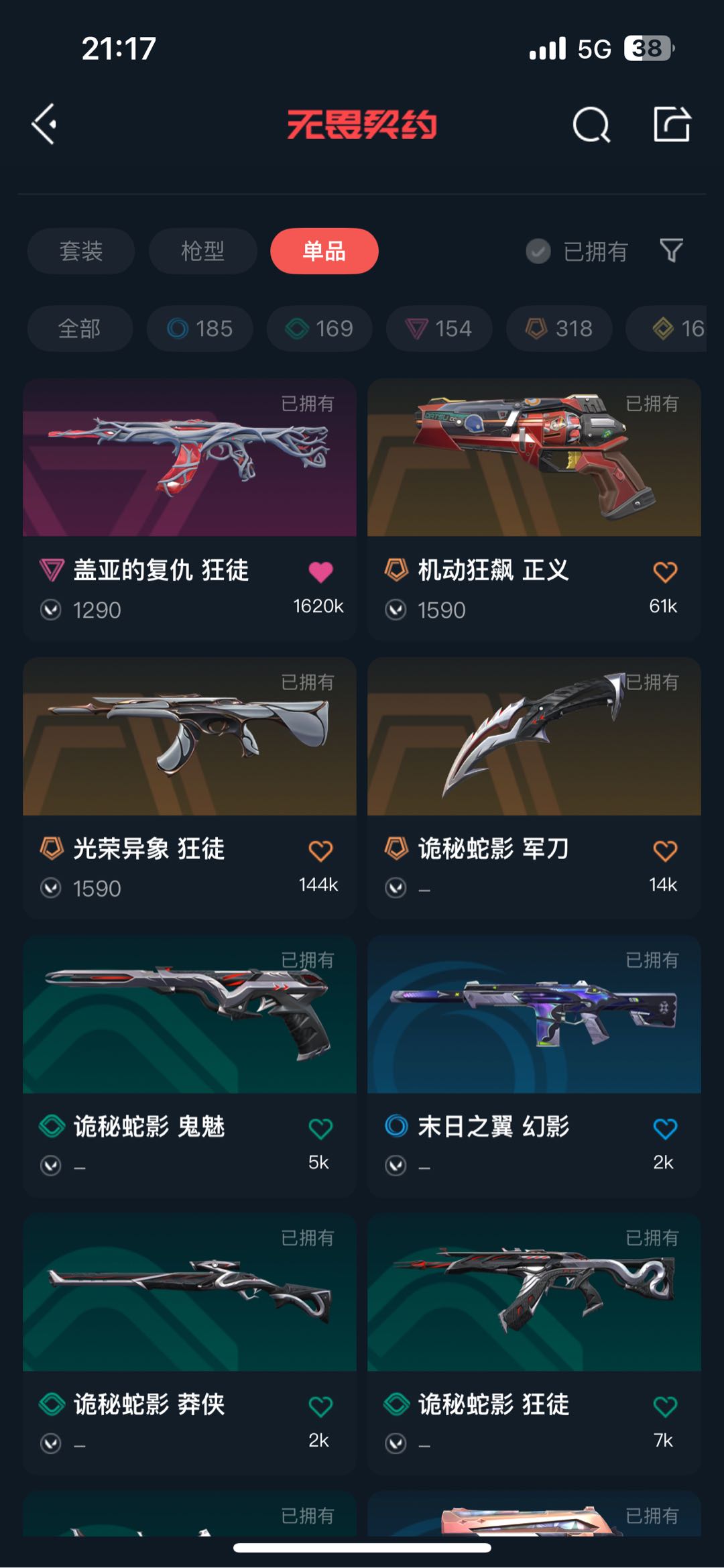Filter by the green tier chip 169
Viewport: 724px width, 1568px height.
click(319, 329)
